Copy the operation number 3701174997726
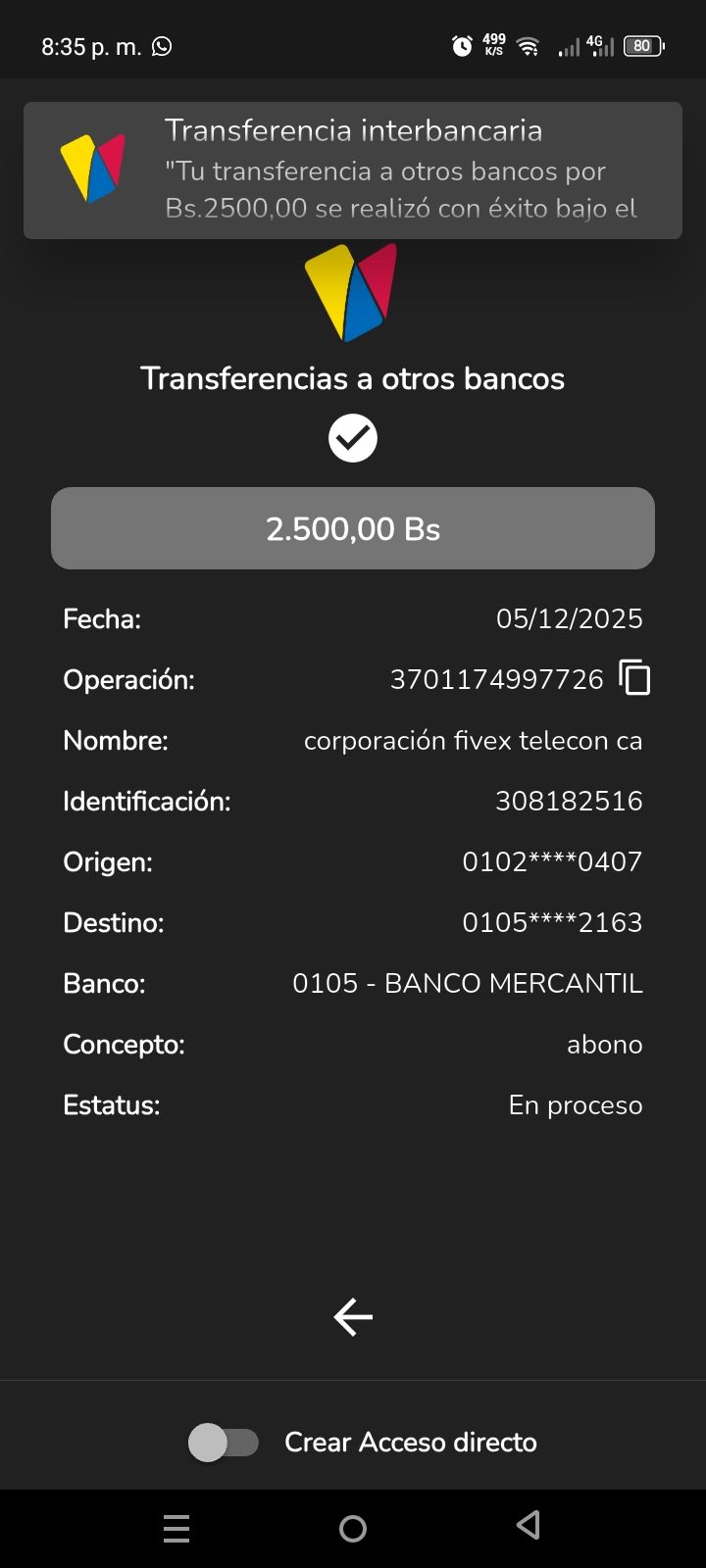Image resolution: width=706 pixels, height=1568 pixels. 634,678
